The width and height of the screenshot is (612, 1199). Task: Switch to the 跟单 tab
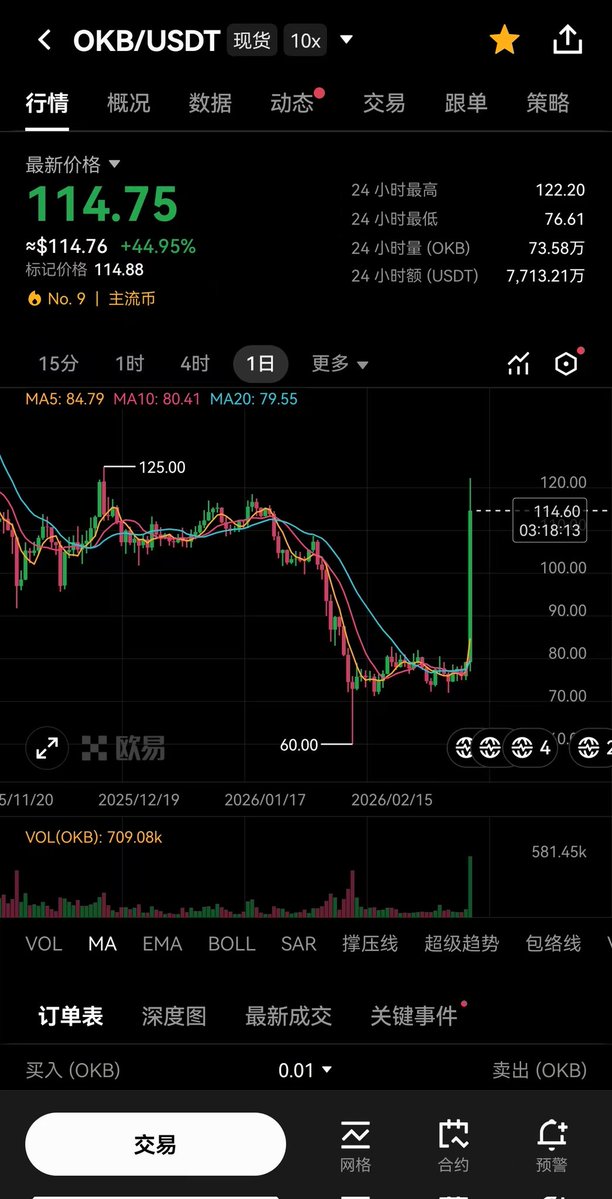coord(466,102)
